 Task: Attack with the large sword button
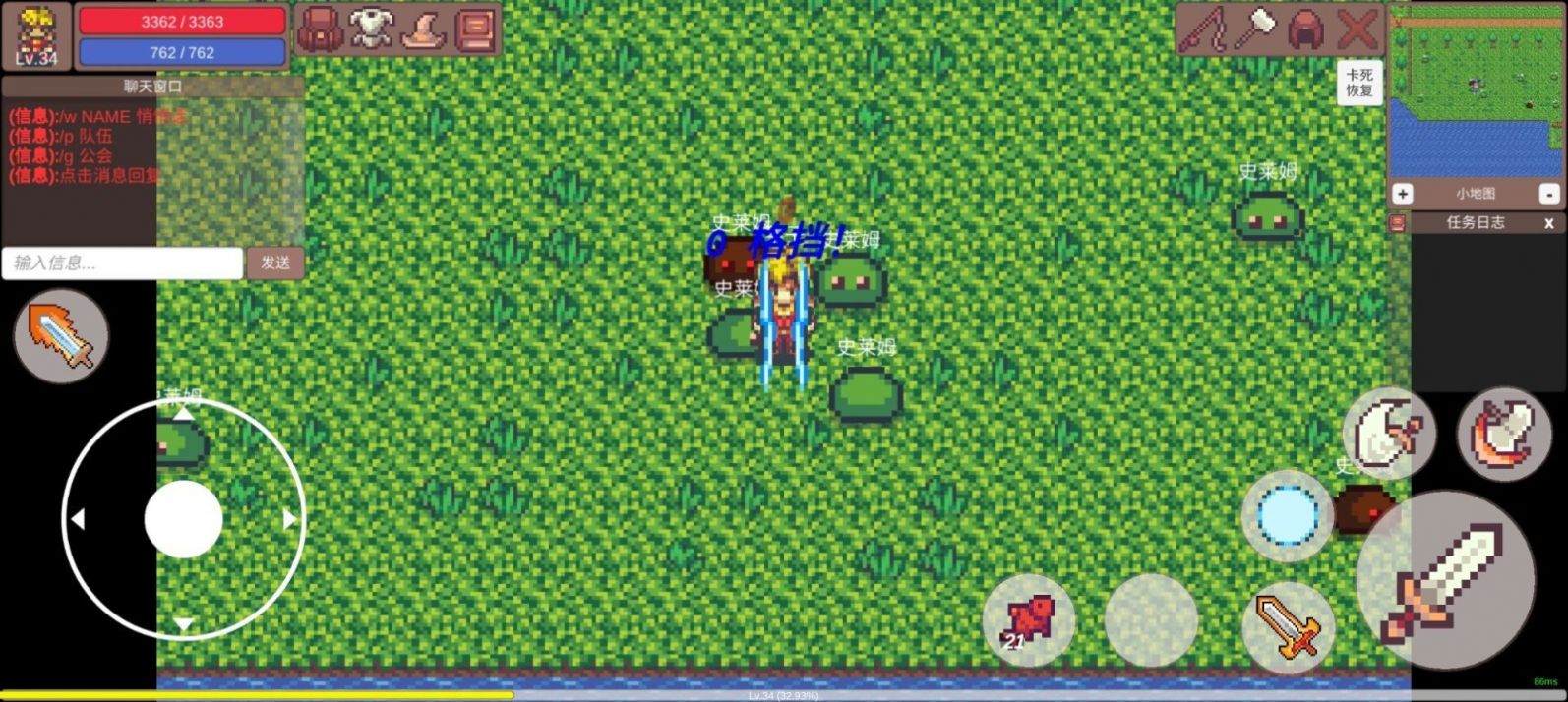(1444, 580)
